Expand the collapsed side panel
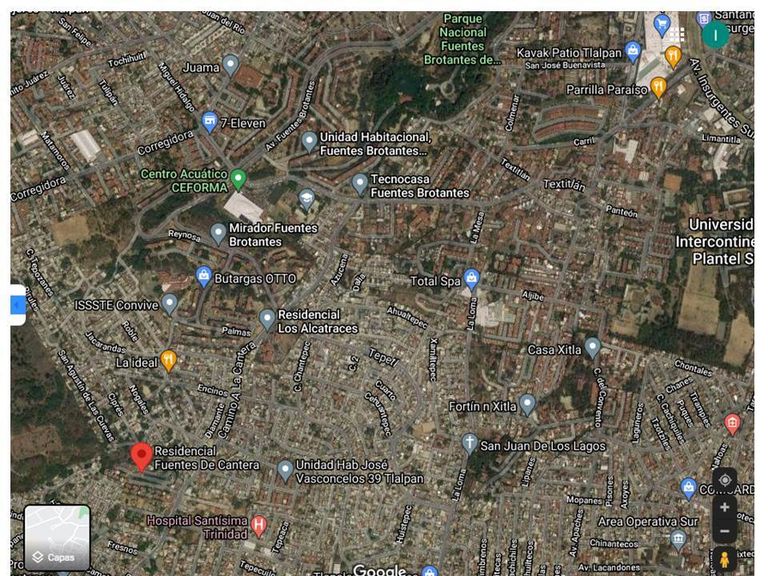Viewport: 768px width, 576px height. tap(17, 305)
